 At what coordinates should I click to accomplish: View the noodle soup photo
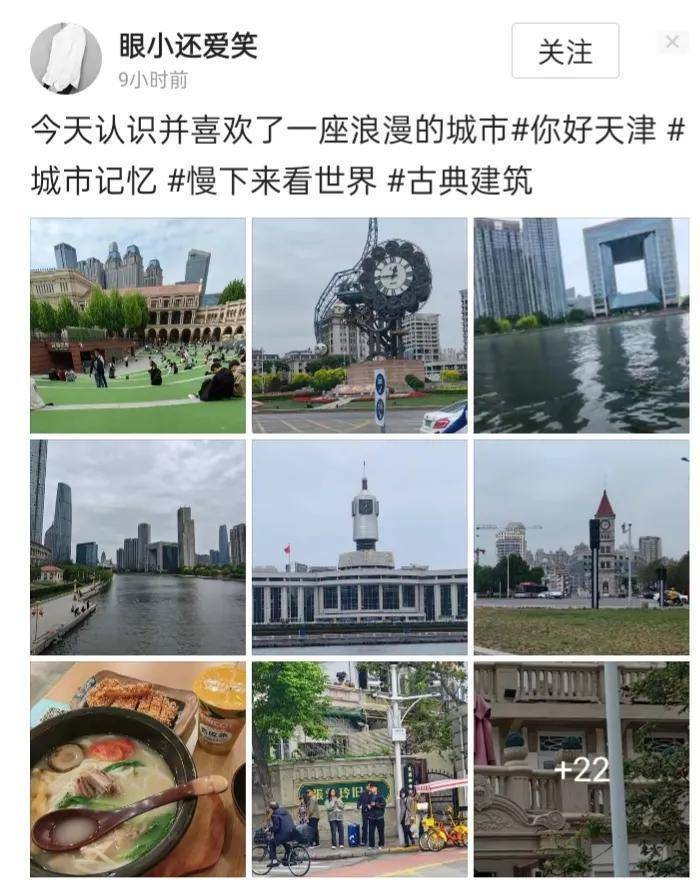(x=138, y=768)
